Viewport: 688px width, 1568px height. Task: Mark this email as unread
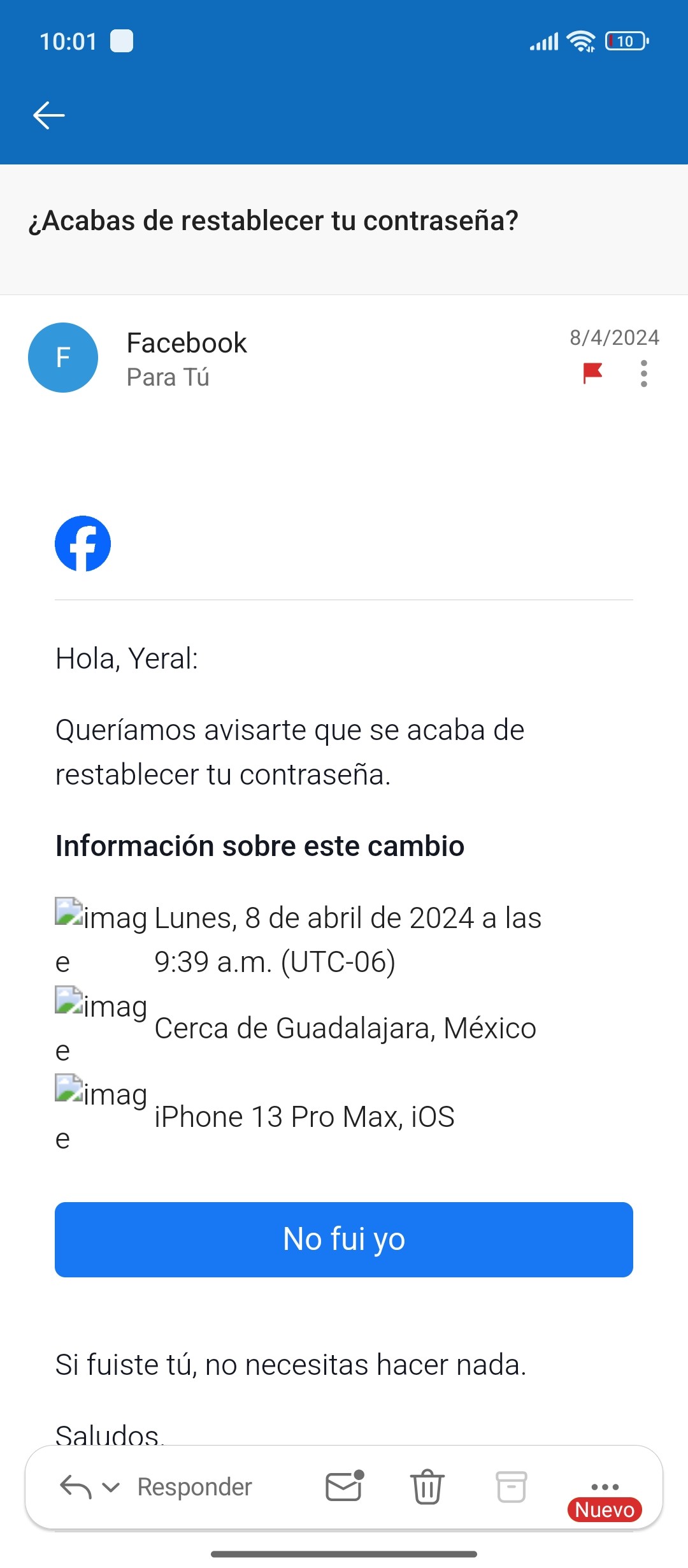(344, 1487)
